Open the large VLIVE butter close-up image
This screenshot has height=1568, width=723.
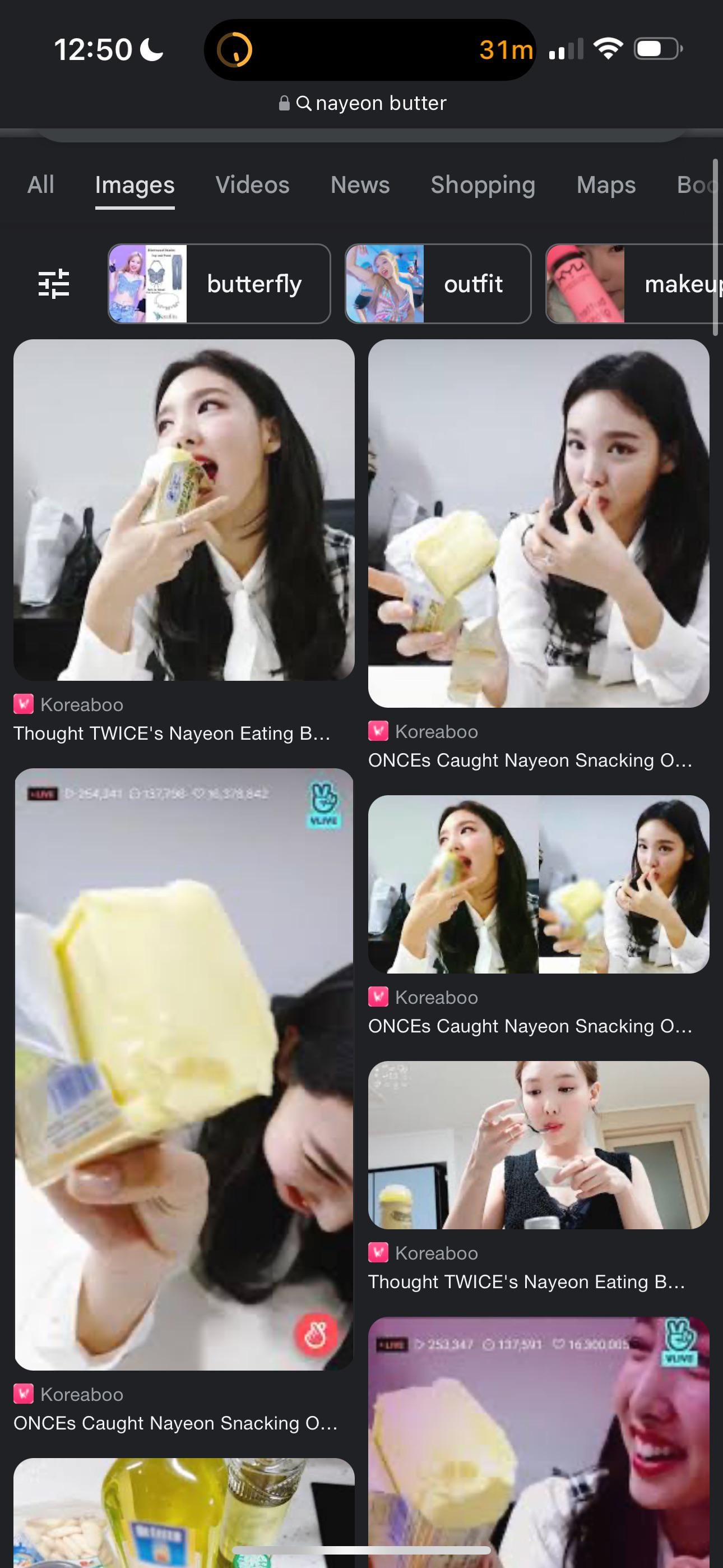tap(184, 1069)
